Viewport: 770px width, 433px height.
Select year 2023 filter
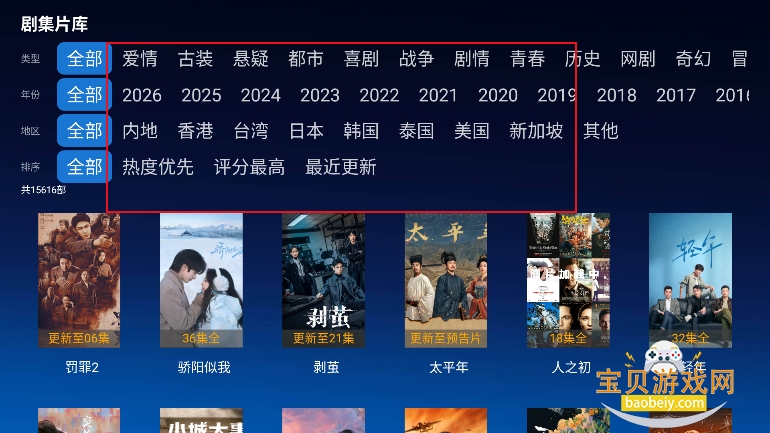320,95
